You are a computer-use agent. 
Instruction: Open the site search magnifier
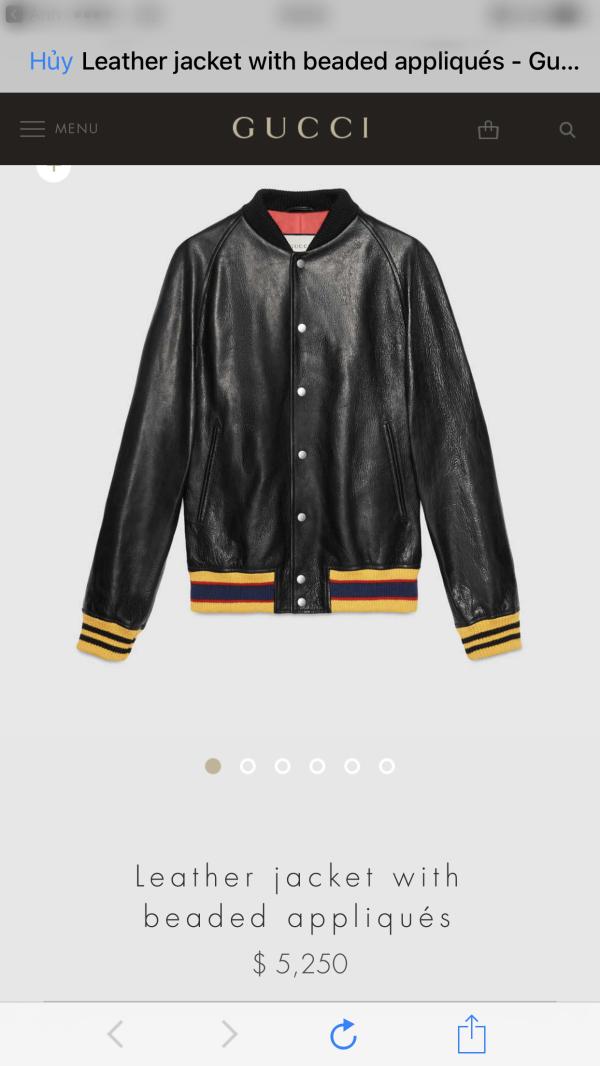point(567,130)
